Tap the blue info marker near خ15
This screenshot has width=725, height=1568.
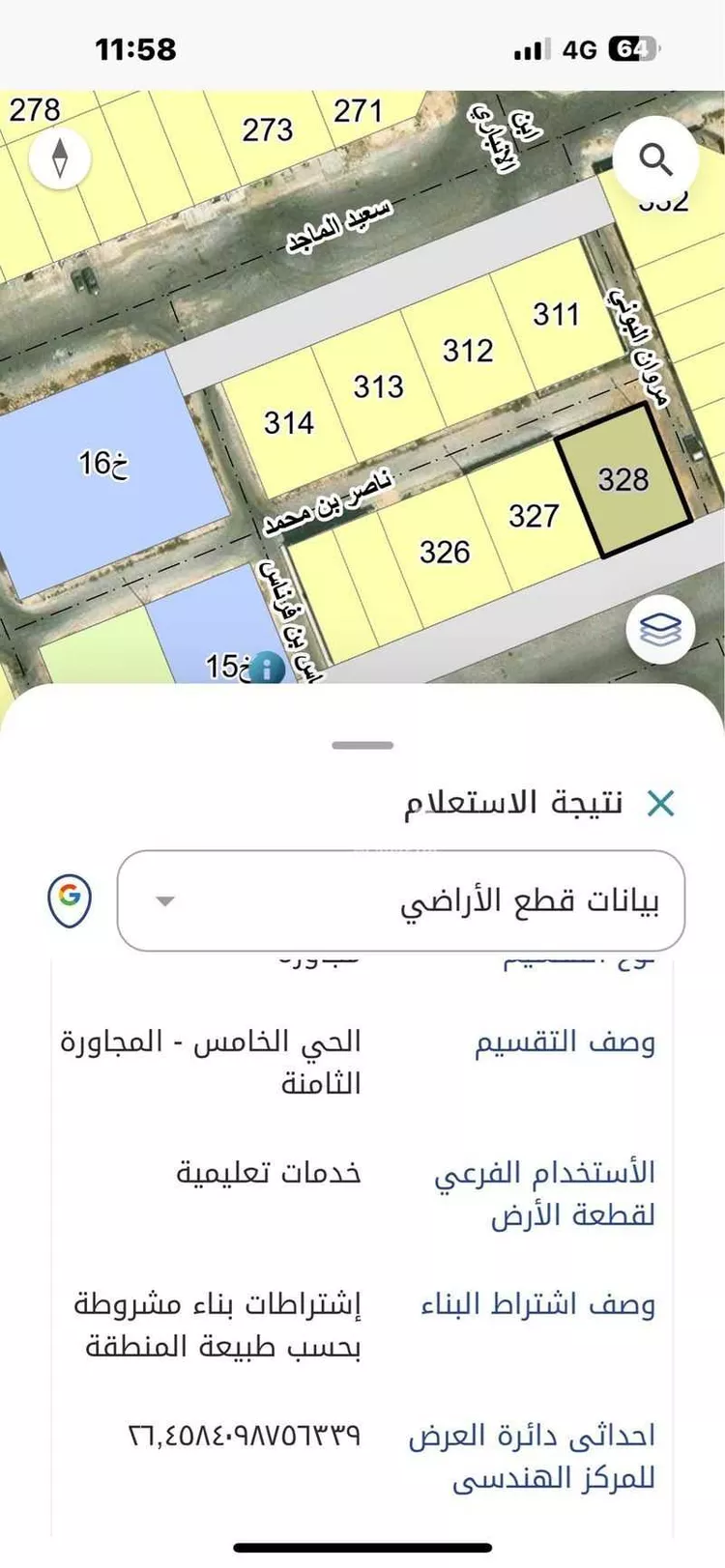coord(268,664)
